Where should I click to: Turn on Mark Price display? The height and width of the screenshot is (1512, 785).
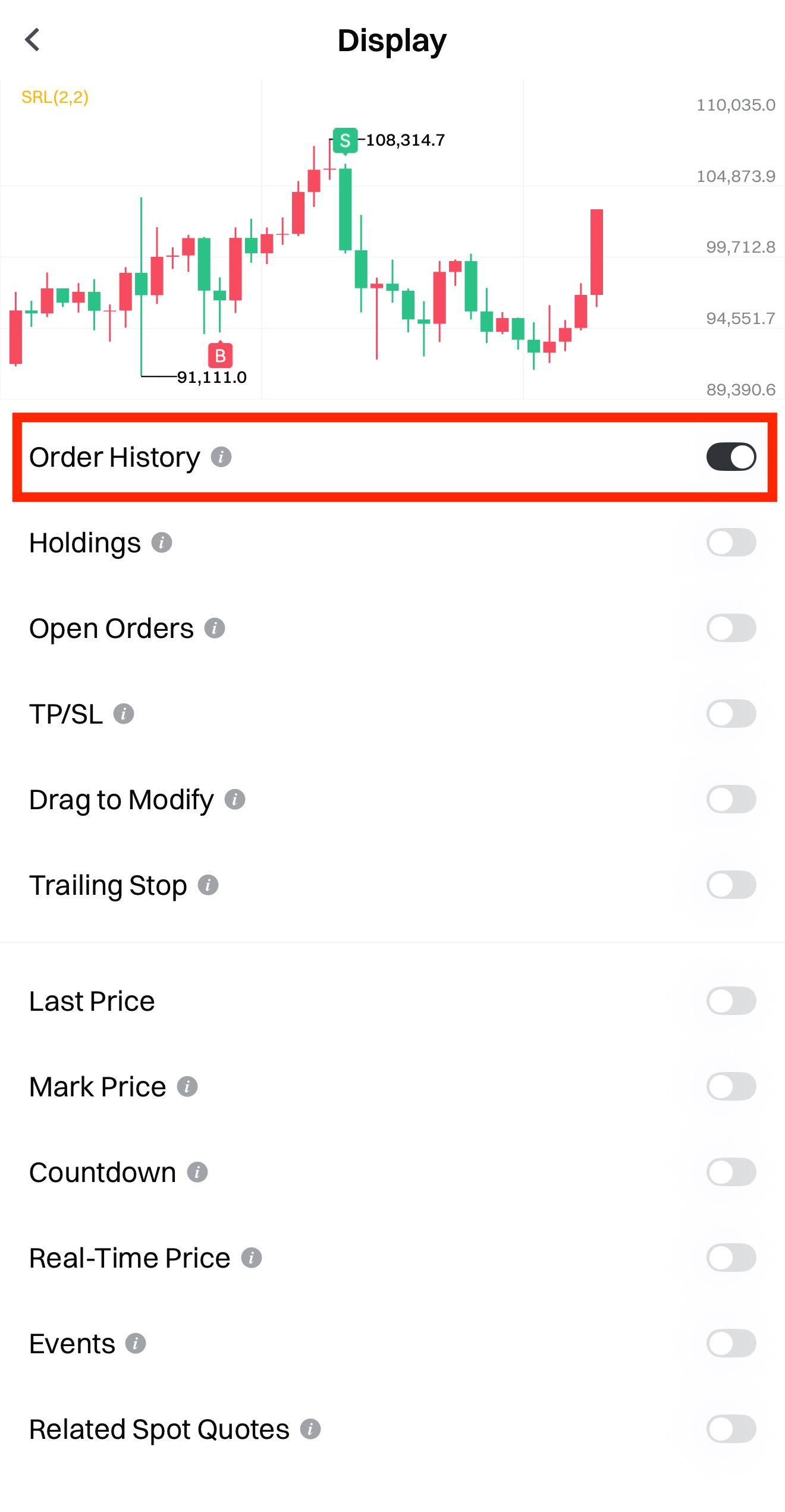tap(731, 1086)
